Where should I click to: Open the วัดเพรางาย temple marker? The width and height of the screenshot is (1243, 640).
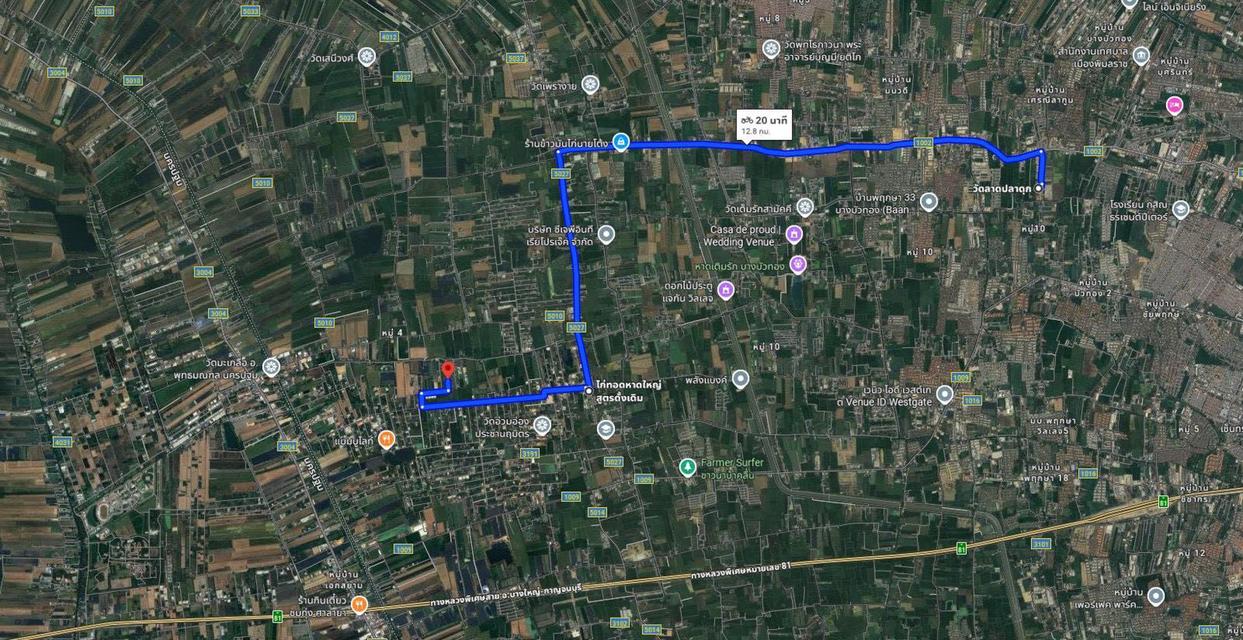pyautogui.click(x=590, y=85)
